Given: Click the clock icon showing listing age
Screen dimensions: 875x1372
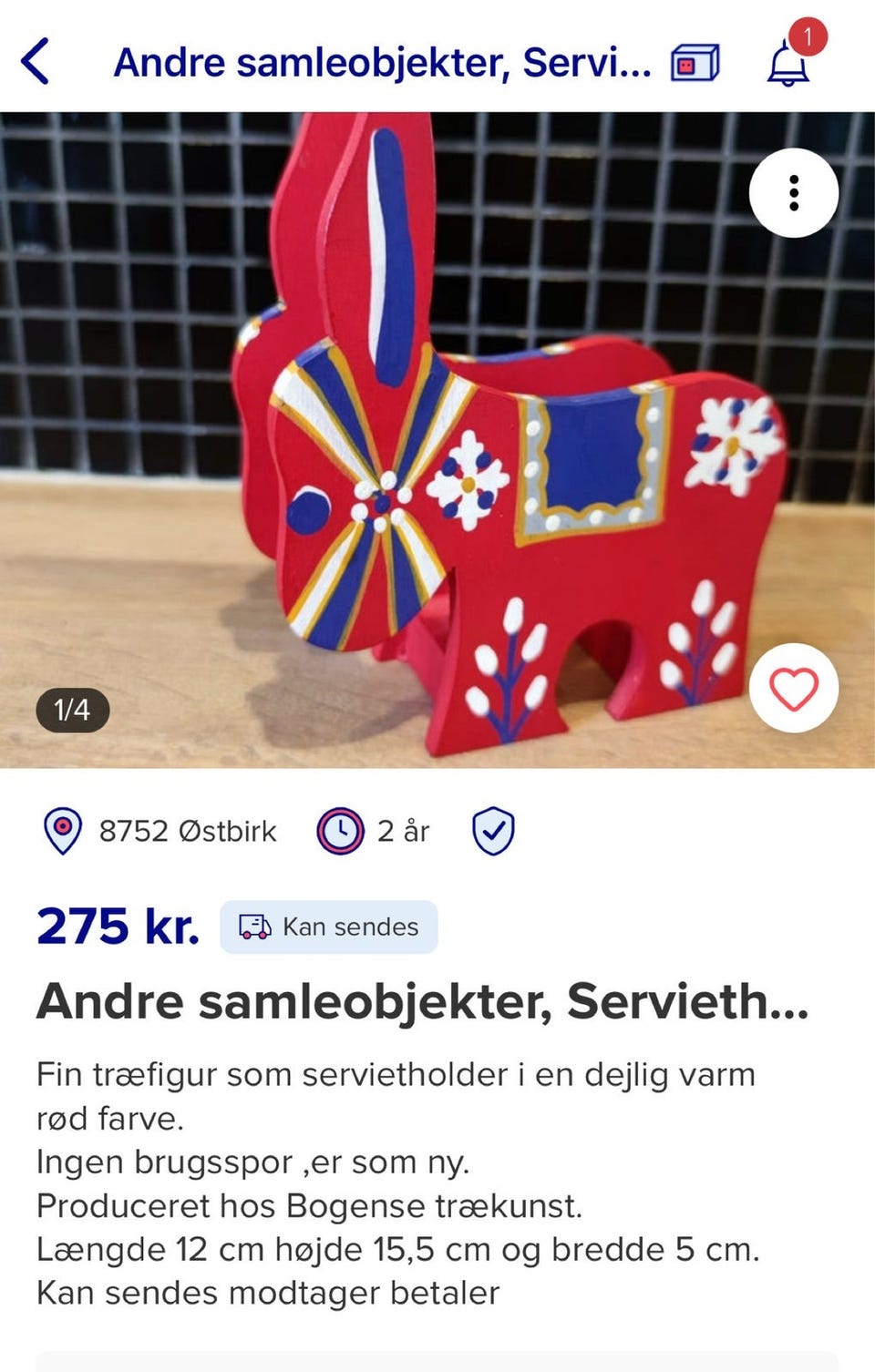Looking at the screenshot, I should click(x=341, y=829).
